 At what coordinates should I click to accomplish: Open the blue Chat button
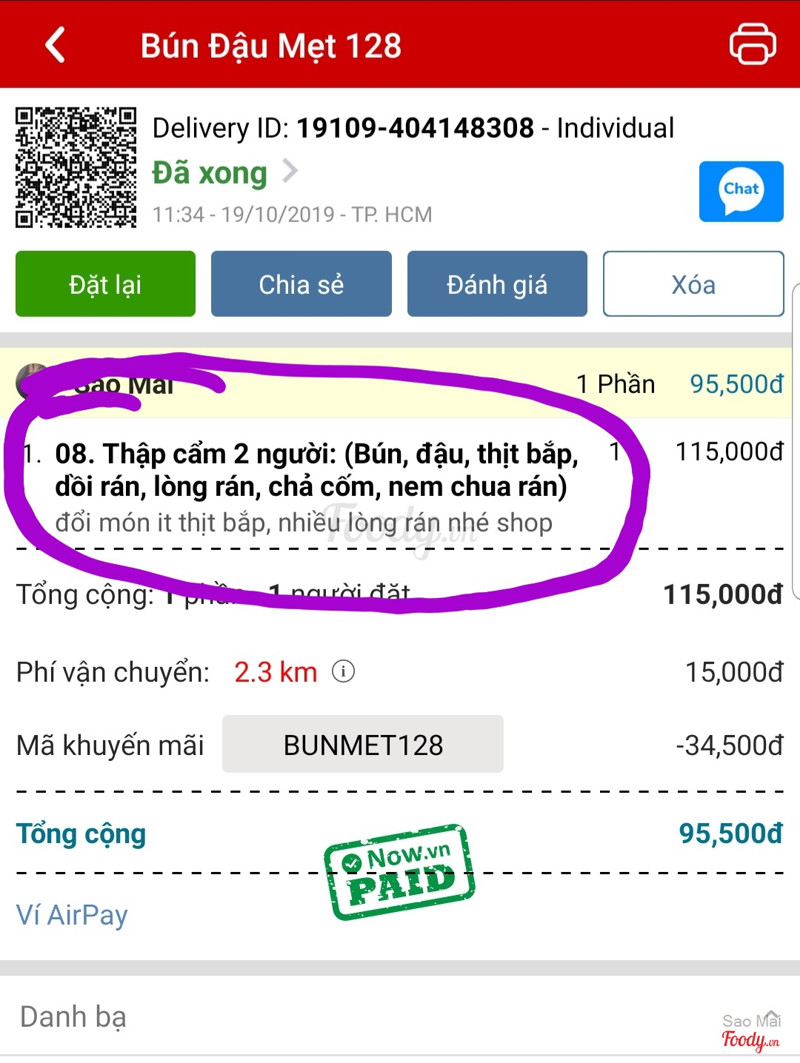coord(741,190)
